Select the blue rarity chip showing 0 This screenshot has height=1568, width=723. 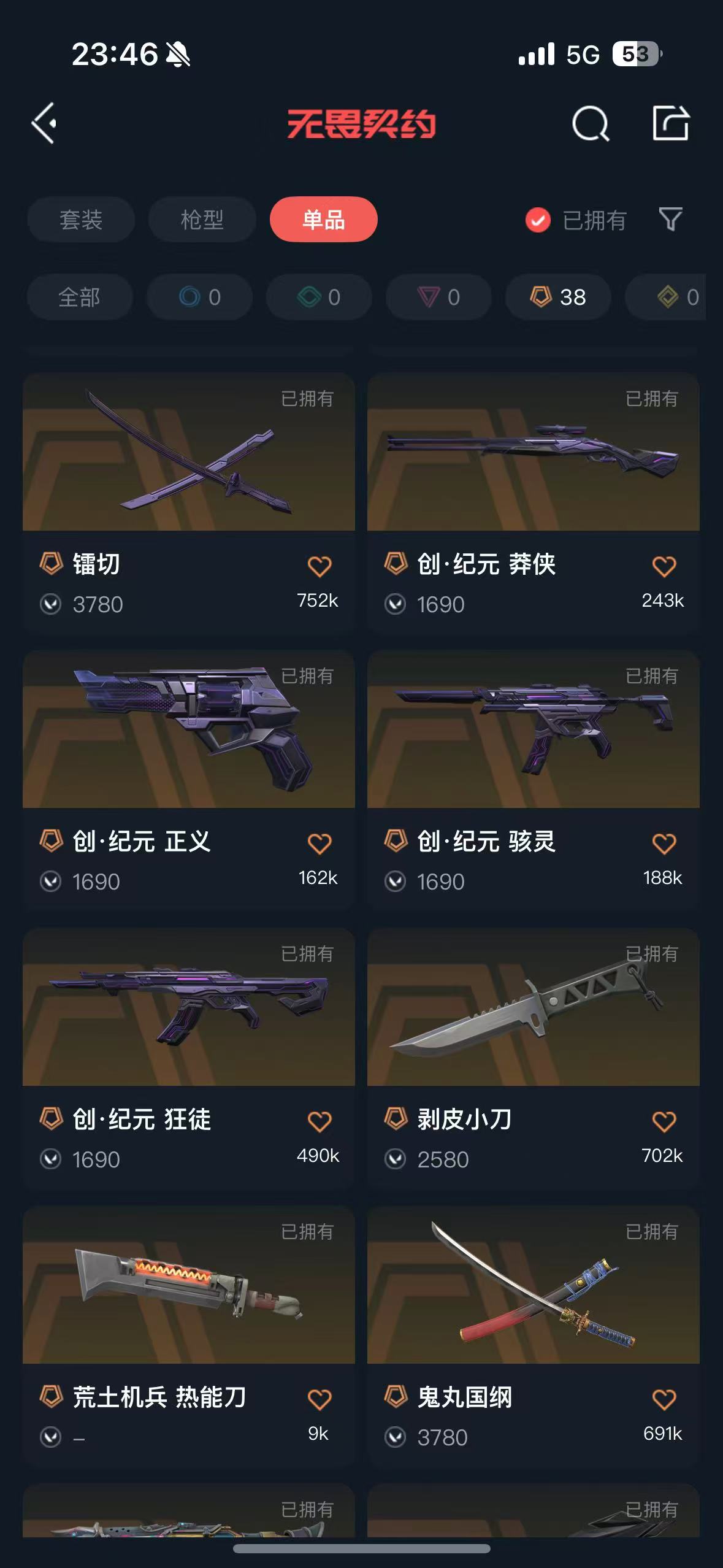(x=199, y=298)
